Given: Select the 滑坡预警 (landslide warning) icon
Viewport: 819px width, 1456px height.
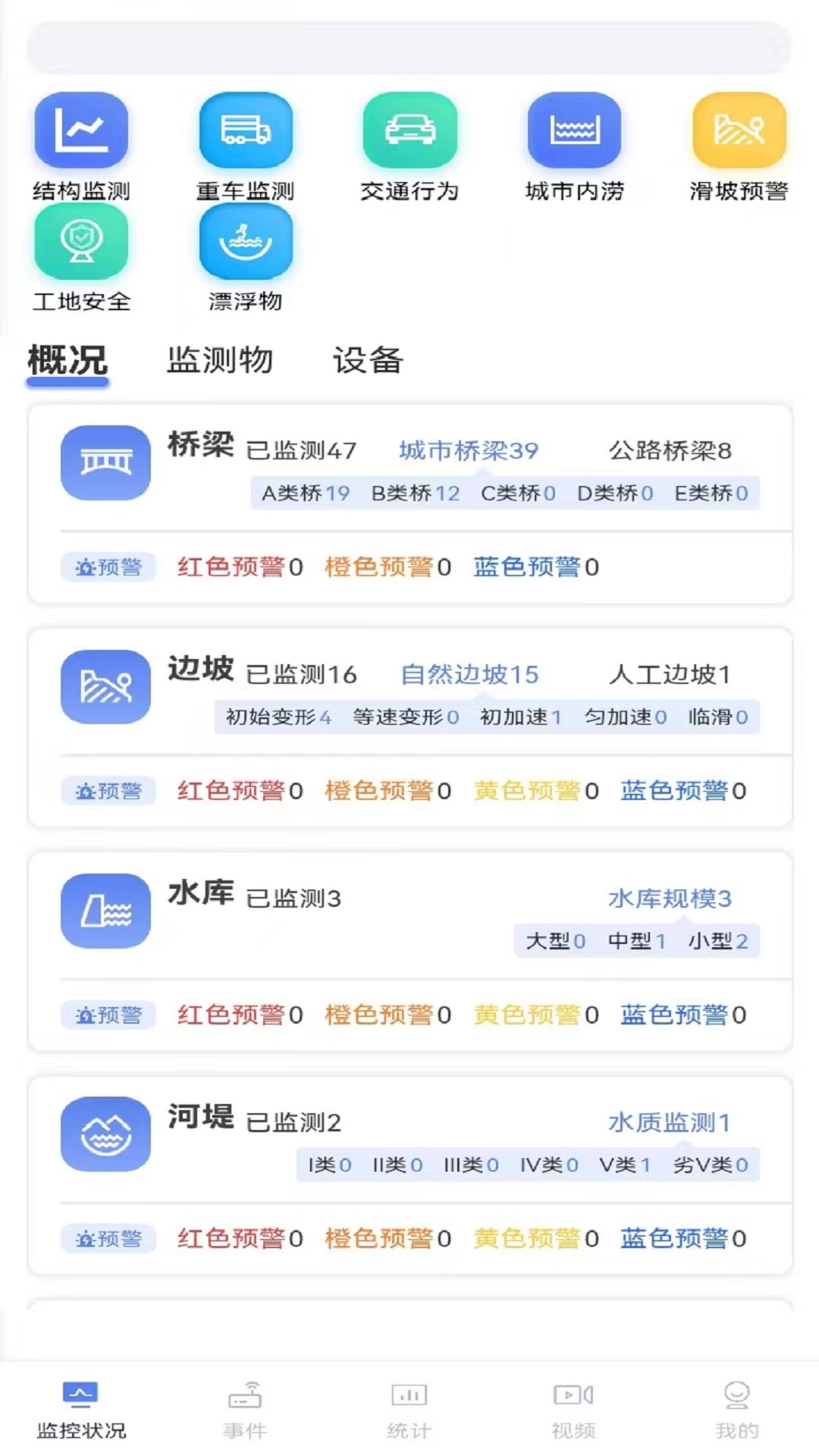Looking at the screenshot, I should pyautogui.click(x=739, y=129).
